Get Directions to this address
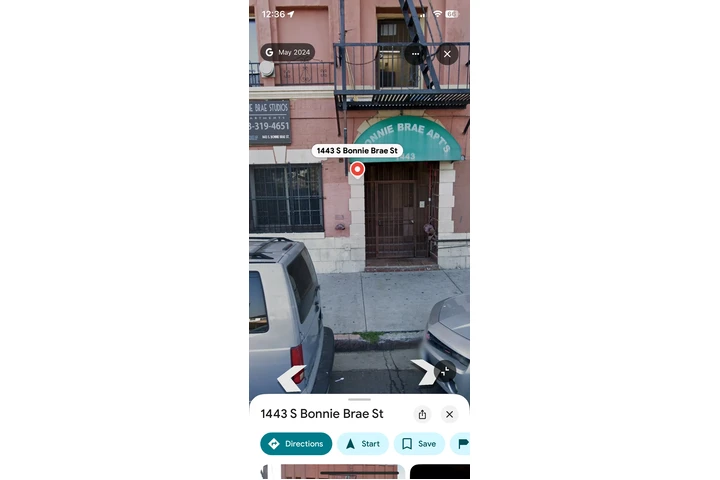 click(x=296, y=444)
